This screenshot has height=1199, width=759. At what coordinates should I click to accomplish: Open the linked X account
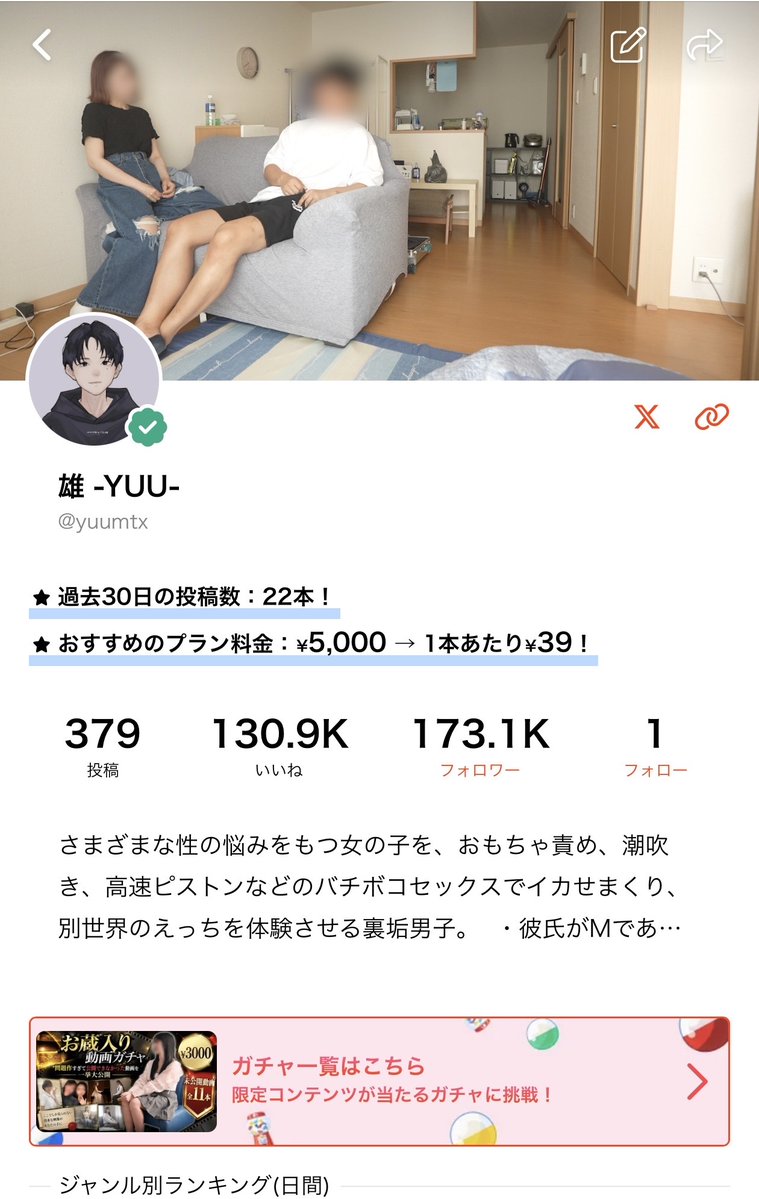click(647, 417)
